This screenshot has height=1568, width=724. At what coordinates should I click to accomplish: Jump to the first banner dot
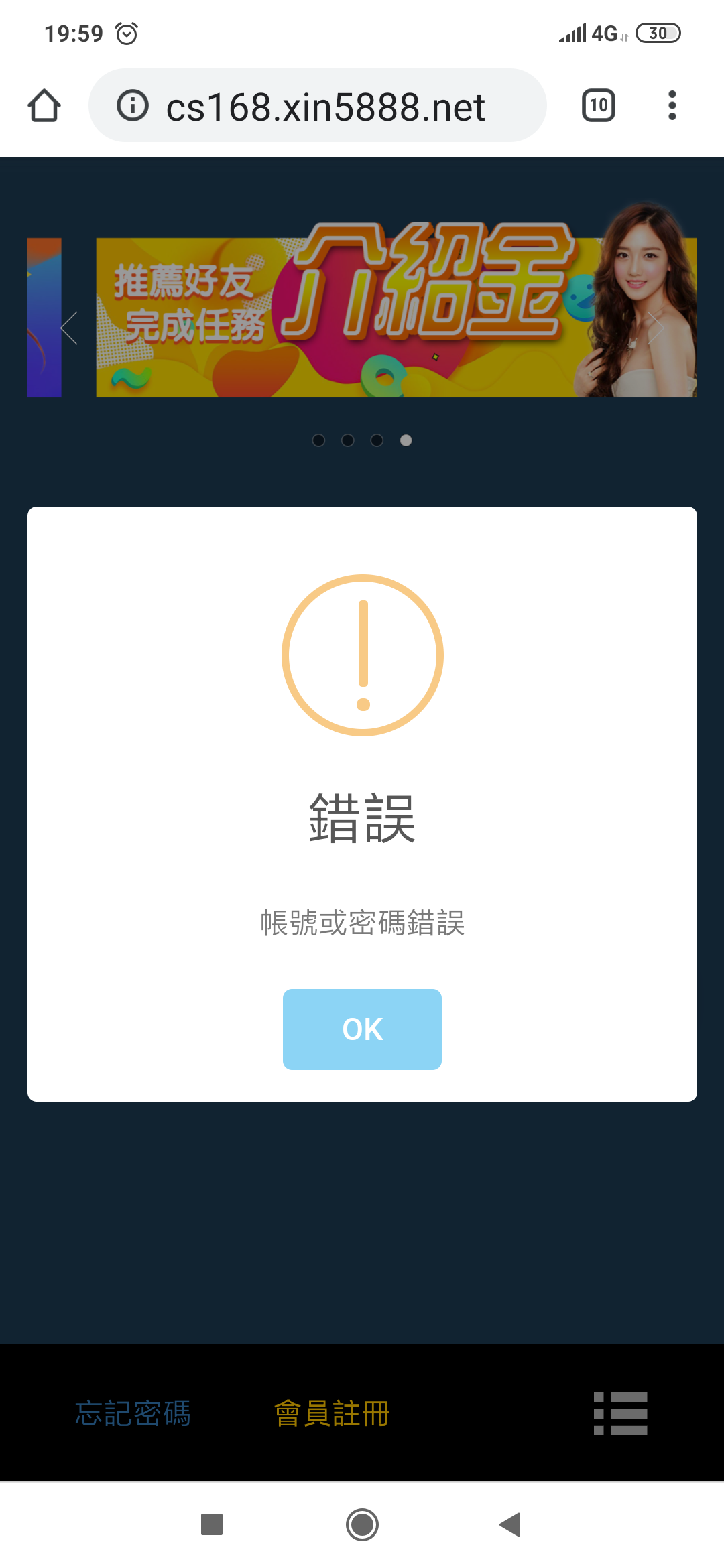coord(319,440)
